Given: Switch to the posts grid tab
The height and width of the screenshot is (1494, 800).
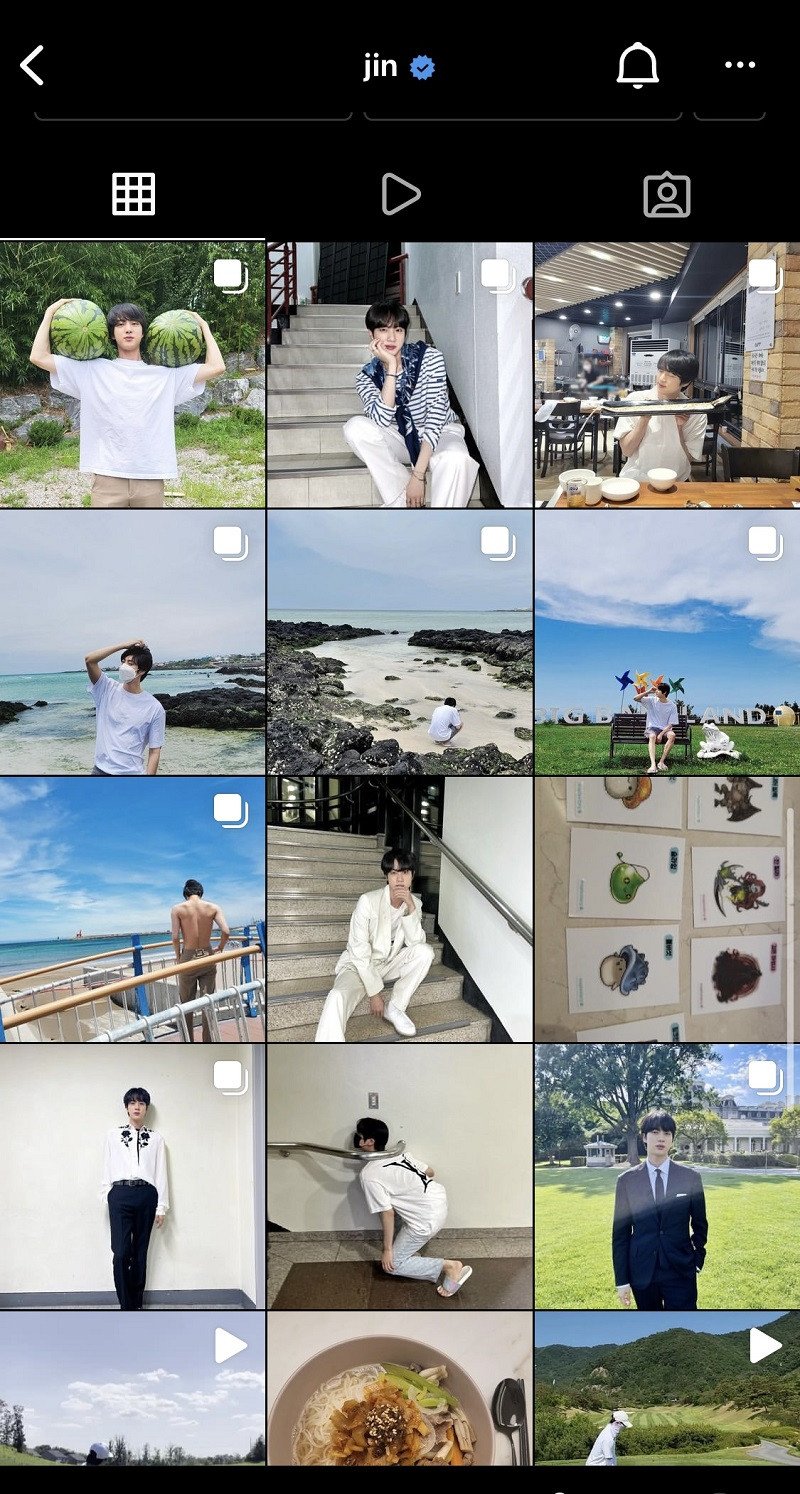Looking at the screenshot, I should (x=133, y=194).
